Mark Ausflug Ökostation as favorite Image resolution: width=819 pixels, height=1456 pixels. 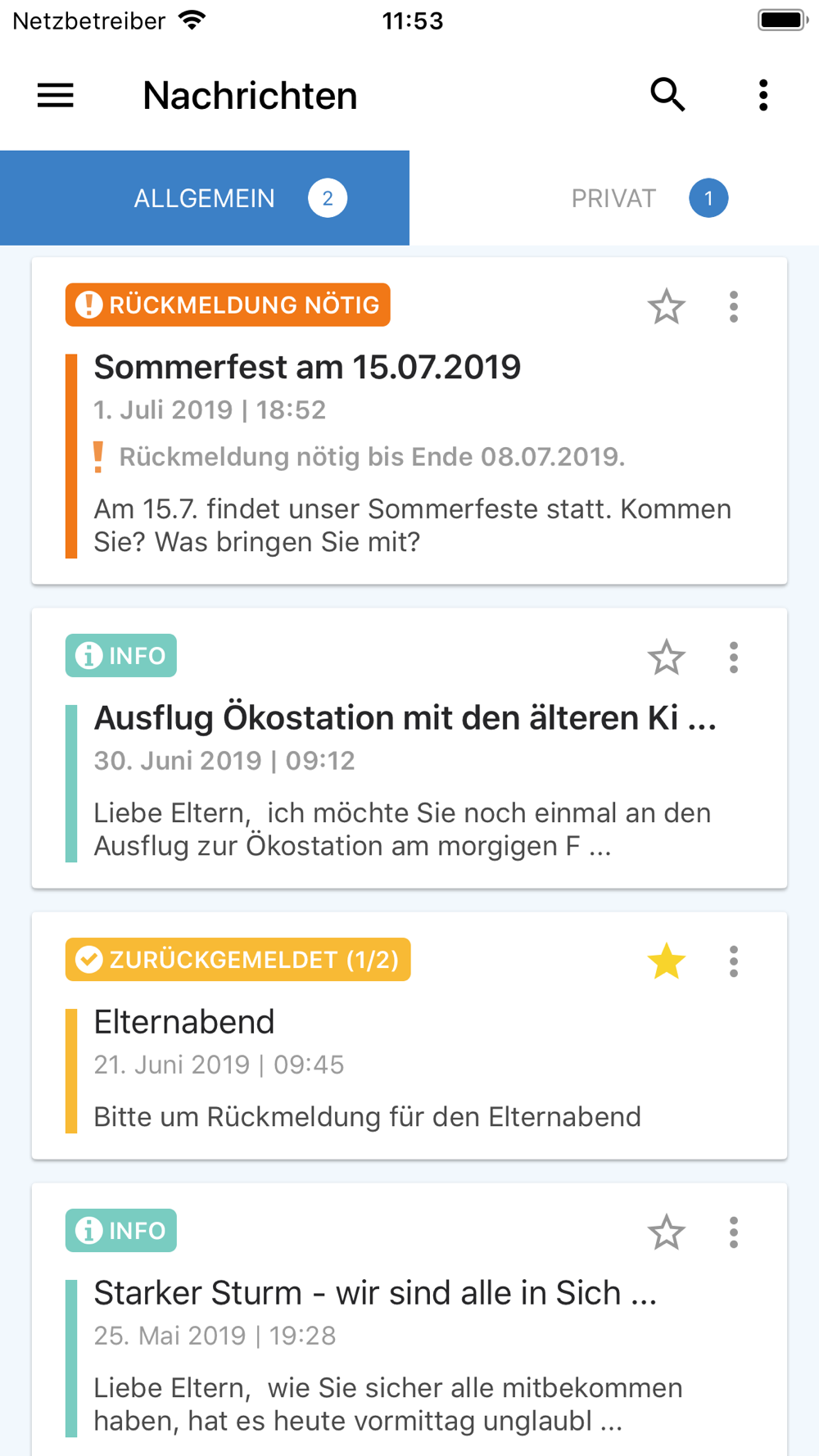[666, 658]
